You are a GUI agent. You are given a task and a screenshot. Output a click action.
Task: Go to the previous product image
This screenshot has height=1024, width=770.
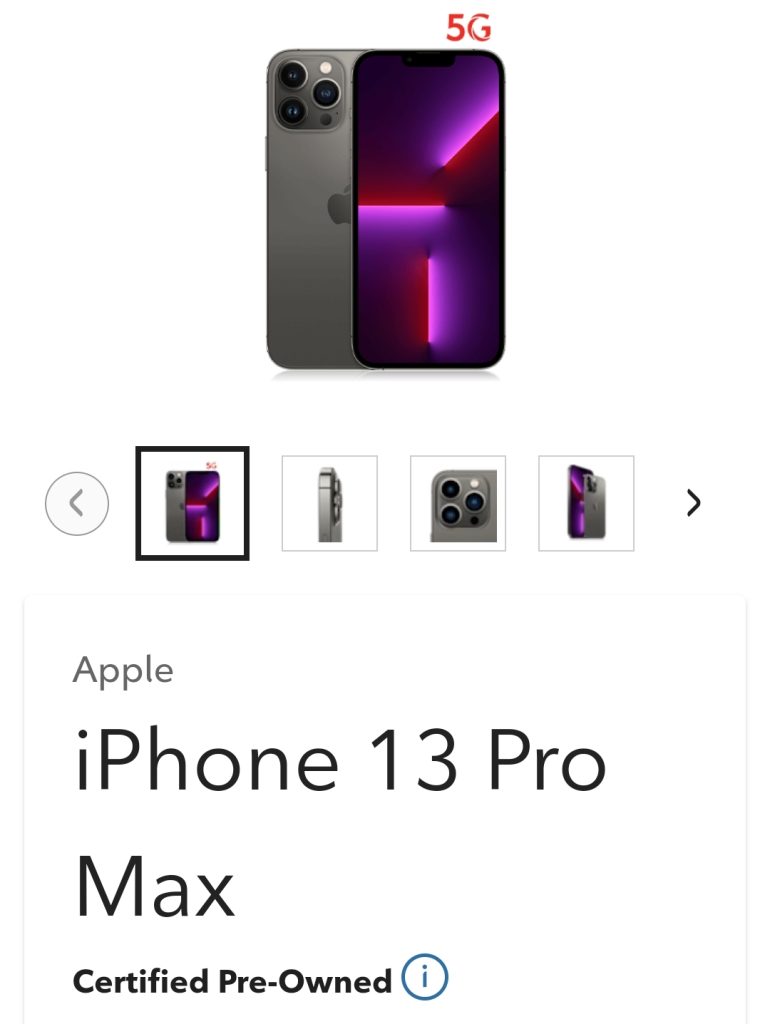coord(77,503)
